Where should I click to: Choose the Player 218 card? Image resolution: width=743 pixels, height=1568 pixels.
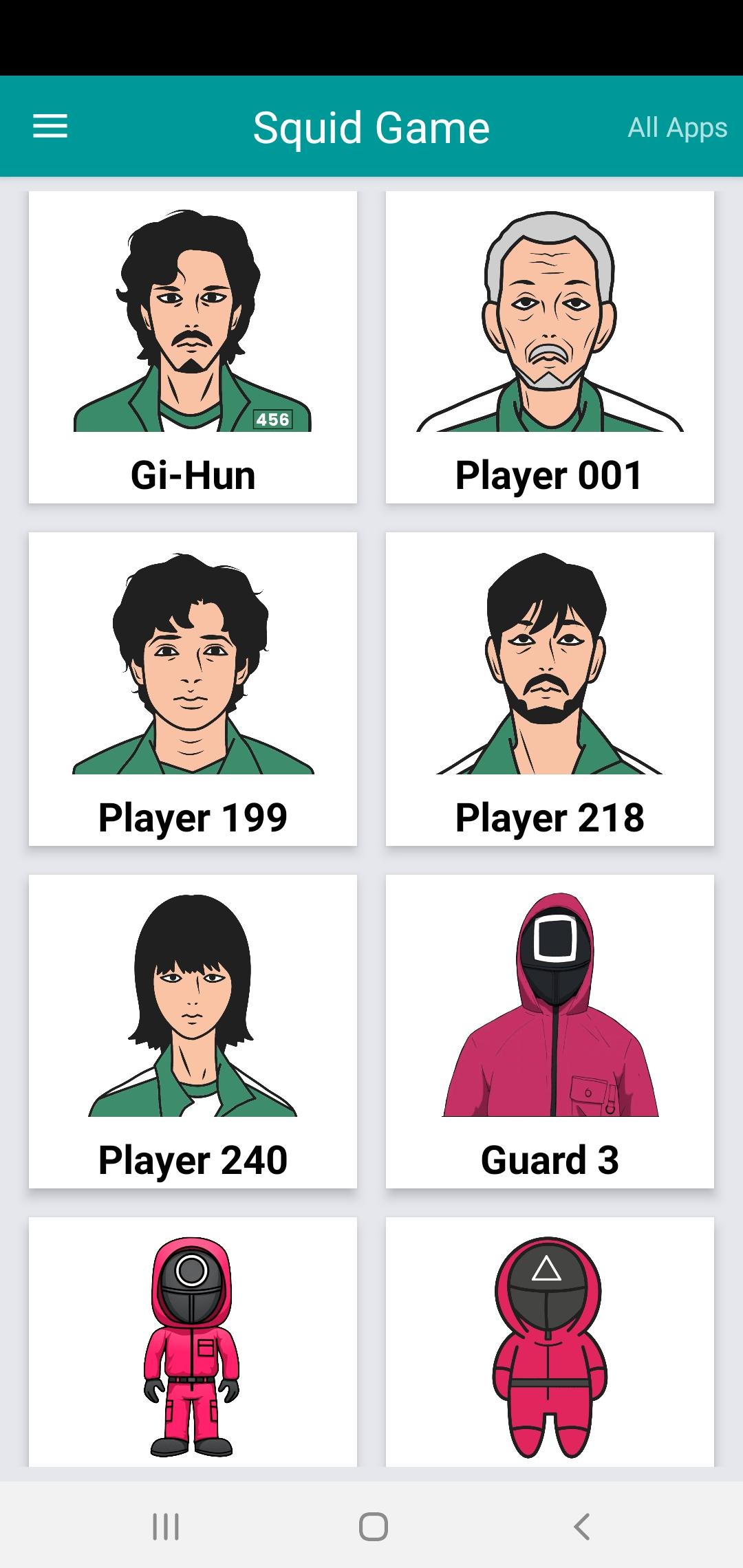point(550,688)
